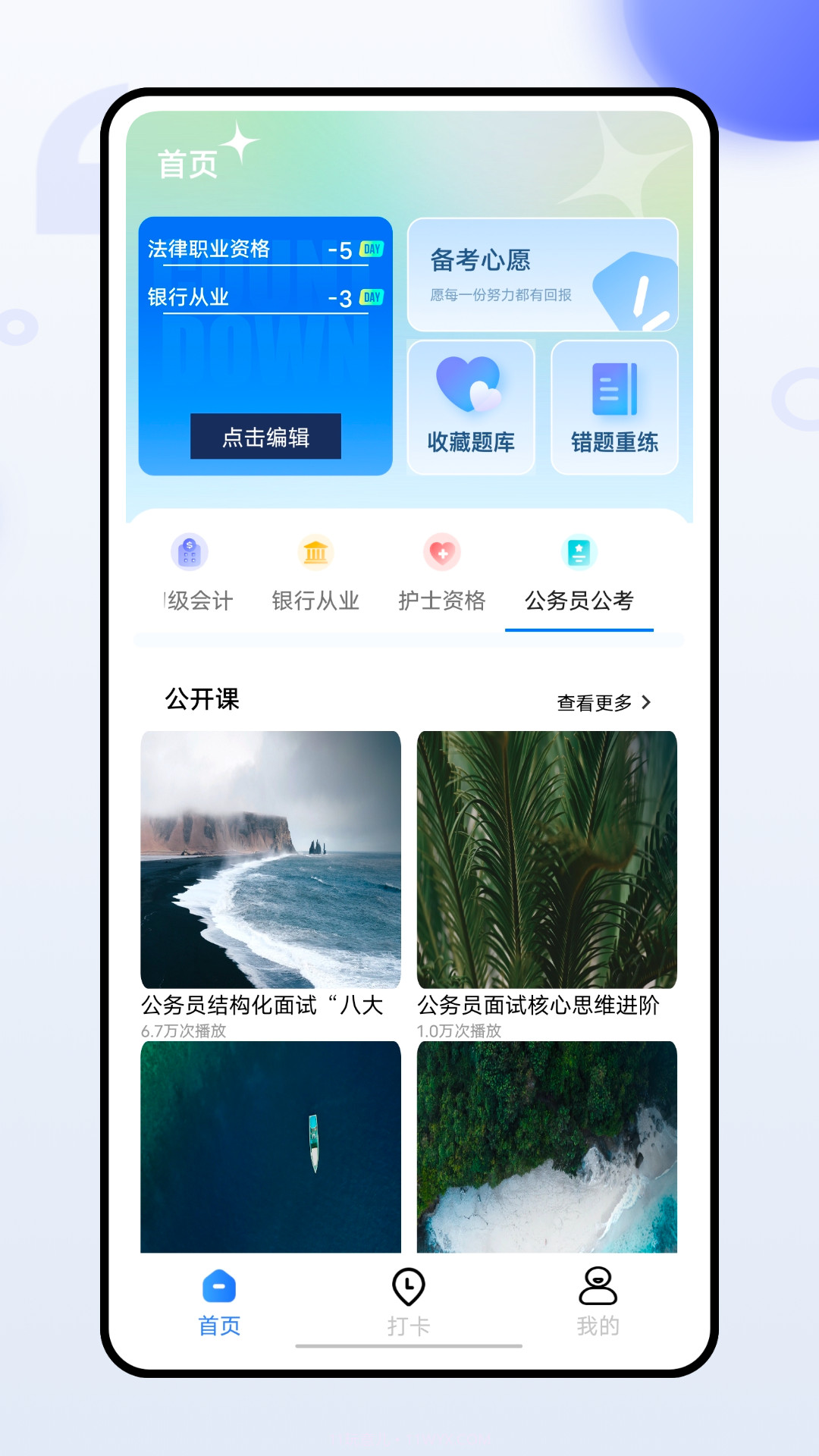Open the 公务员结构化面试 course thumbnail

pos(271,858)
